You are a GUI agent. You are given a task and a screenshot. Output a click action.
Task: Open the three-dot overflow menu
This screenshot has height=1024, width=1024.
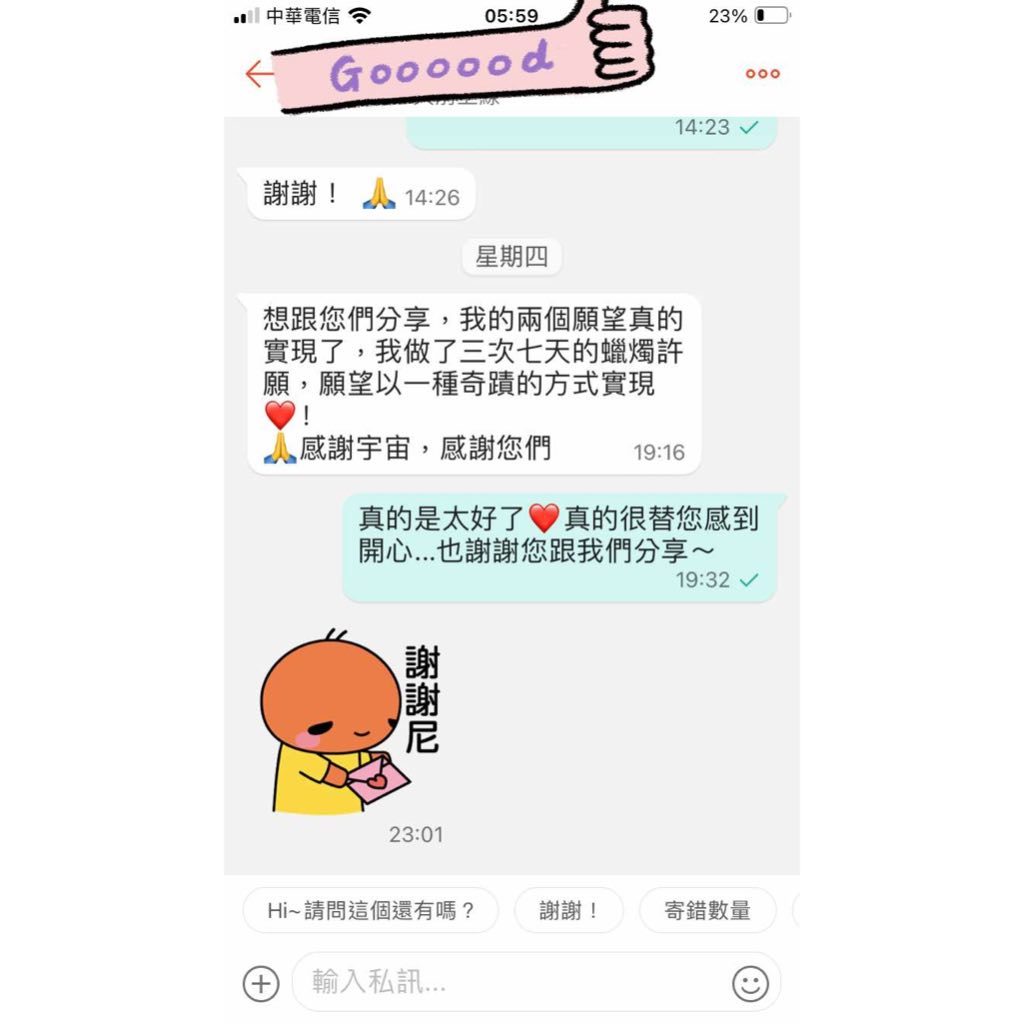(x=762, y=74)
